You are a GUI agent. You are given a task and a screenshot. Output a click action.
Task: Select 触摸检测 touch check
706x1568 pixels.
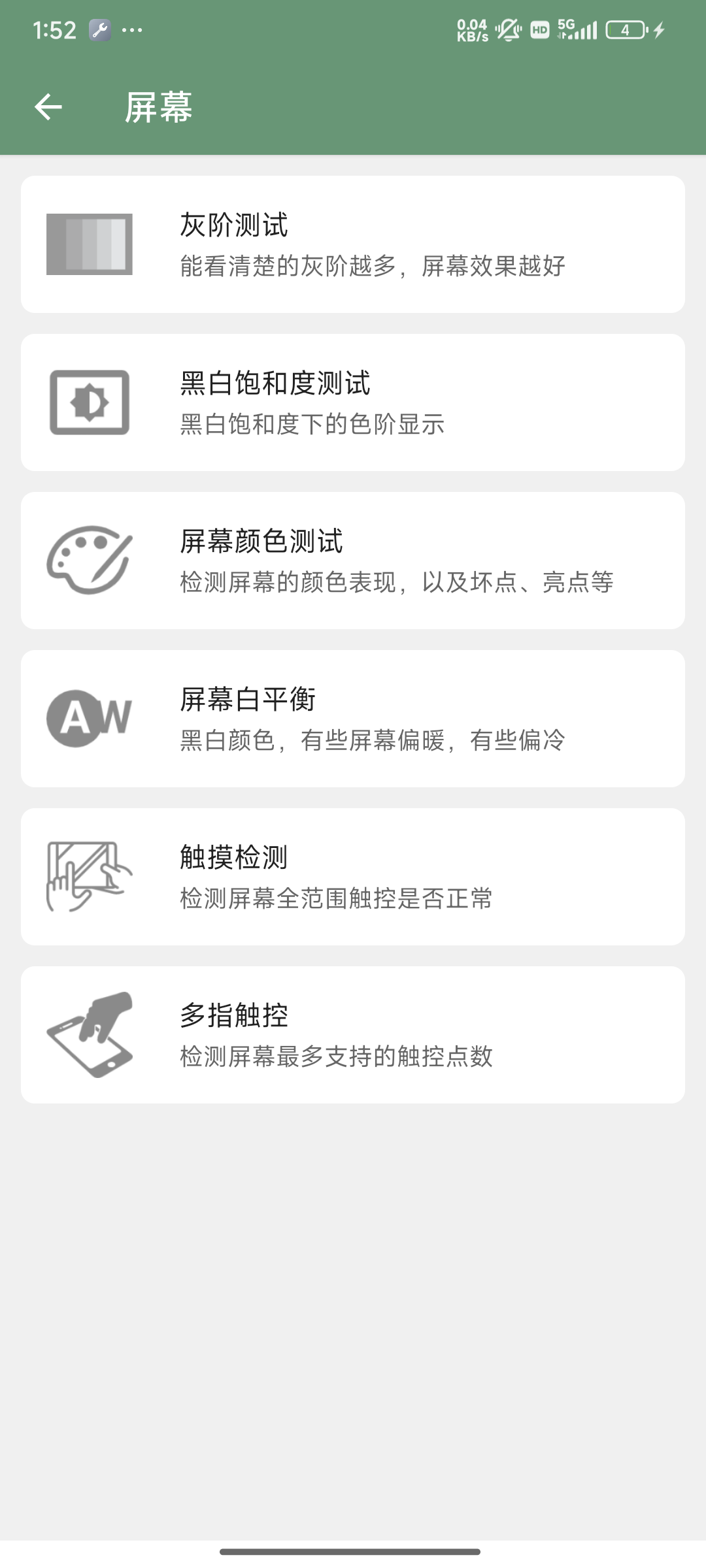click(353, 877)
